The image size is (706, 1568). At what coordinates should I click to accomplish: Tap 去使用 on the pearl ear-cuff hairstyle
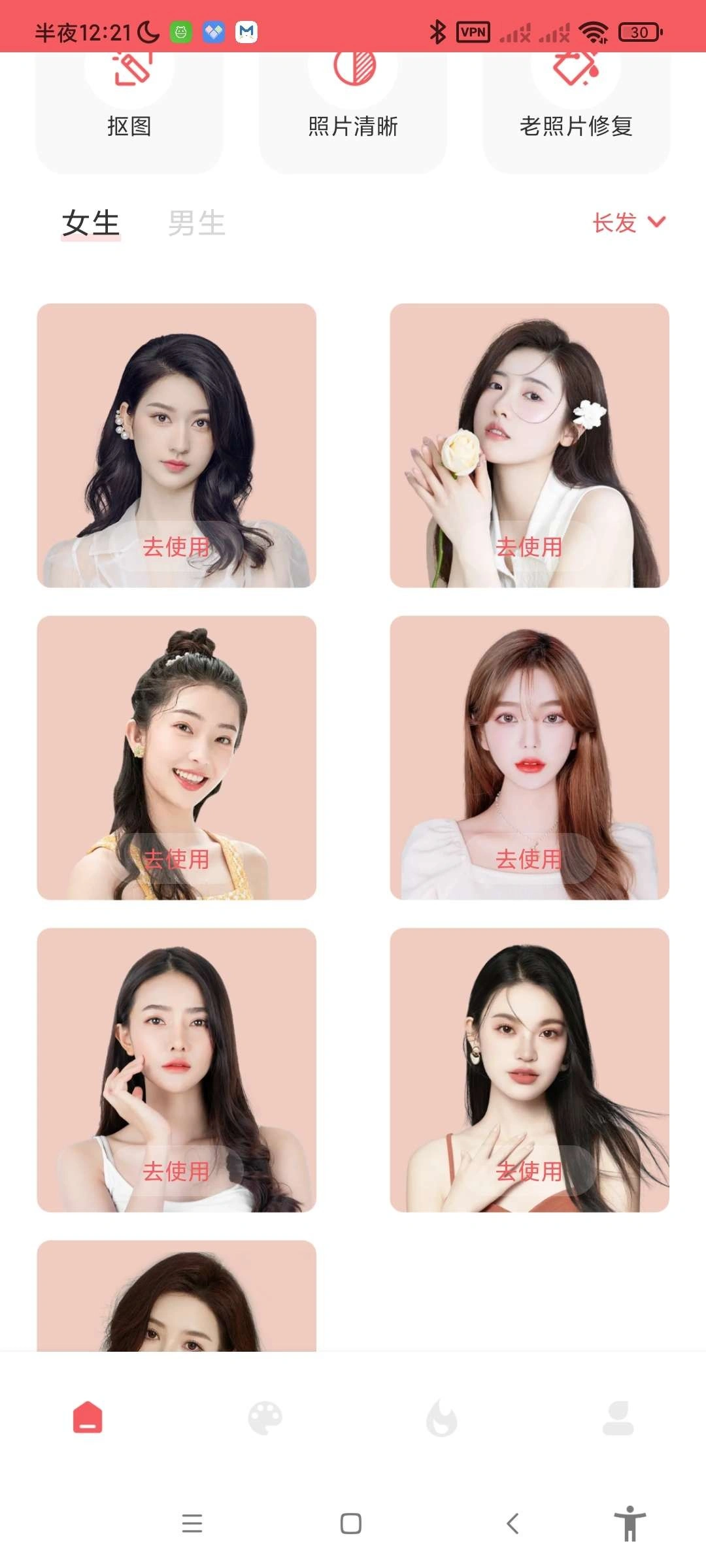tap(176, 547)
